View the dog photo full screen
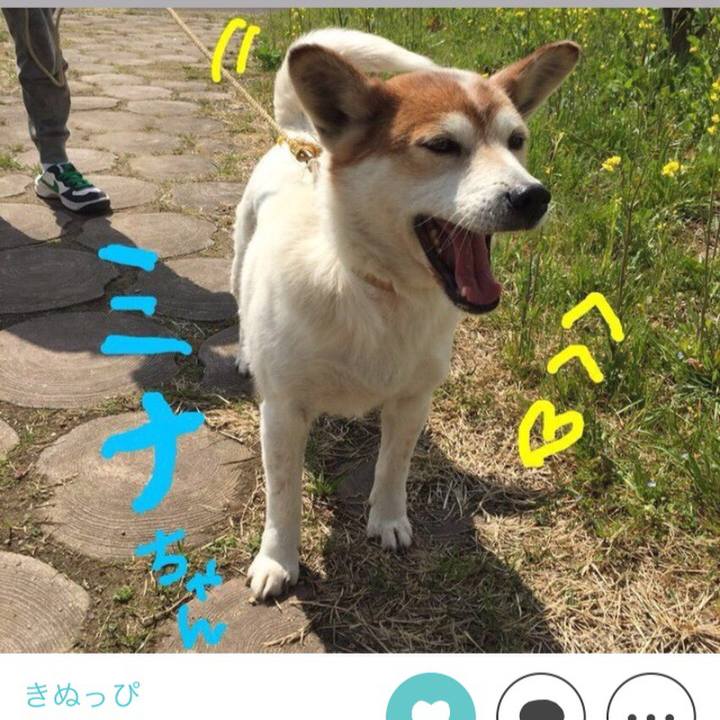This screenshot has width=720, height=720. click(x=360, y=330)
